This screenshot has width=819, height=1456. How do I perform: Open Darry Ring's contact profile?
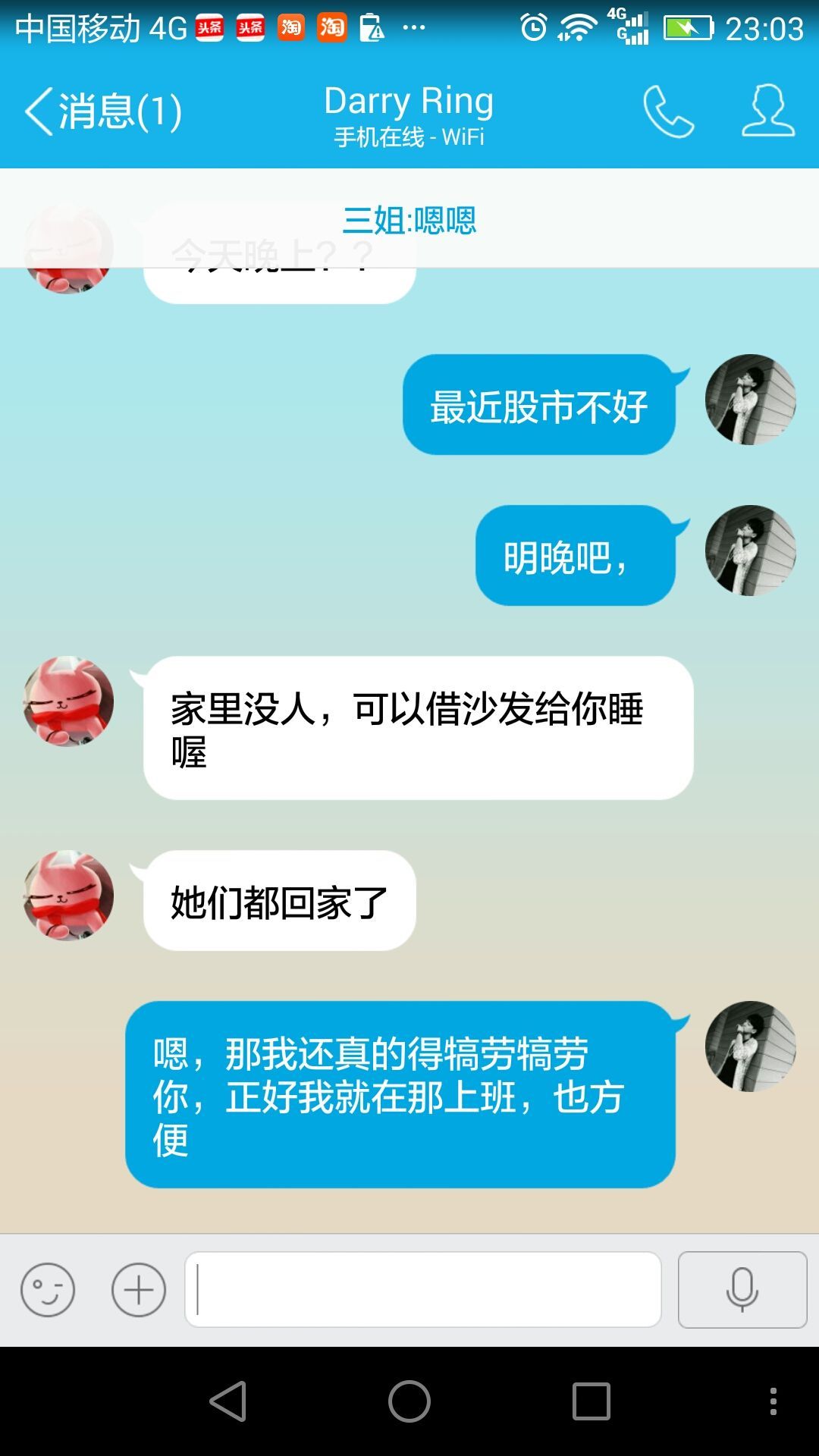coord(768,111)
